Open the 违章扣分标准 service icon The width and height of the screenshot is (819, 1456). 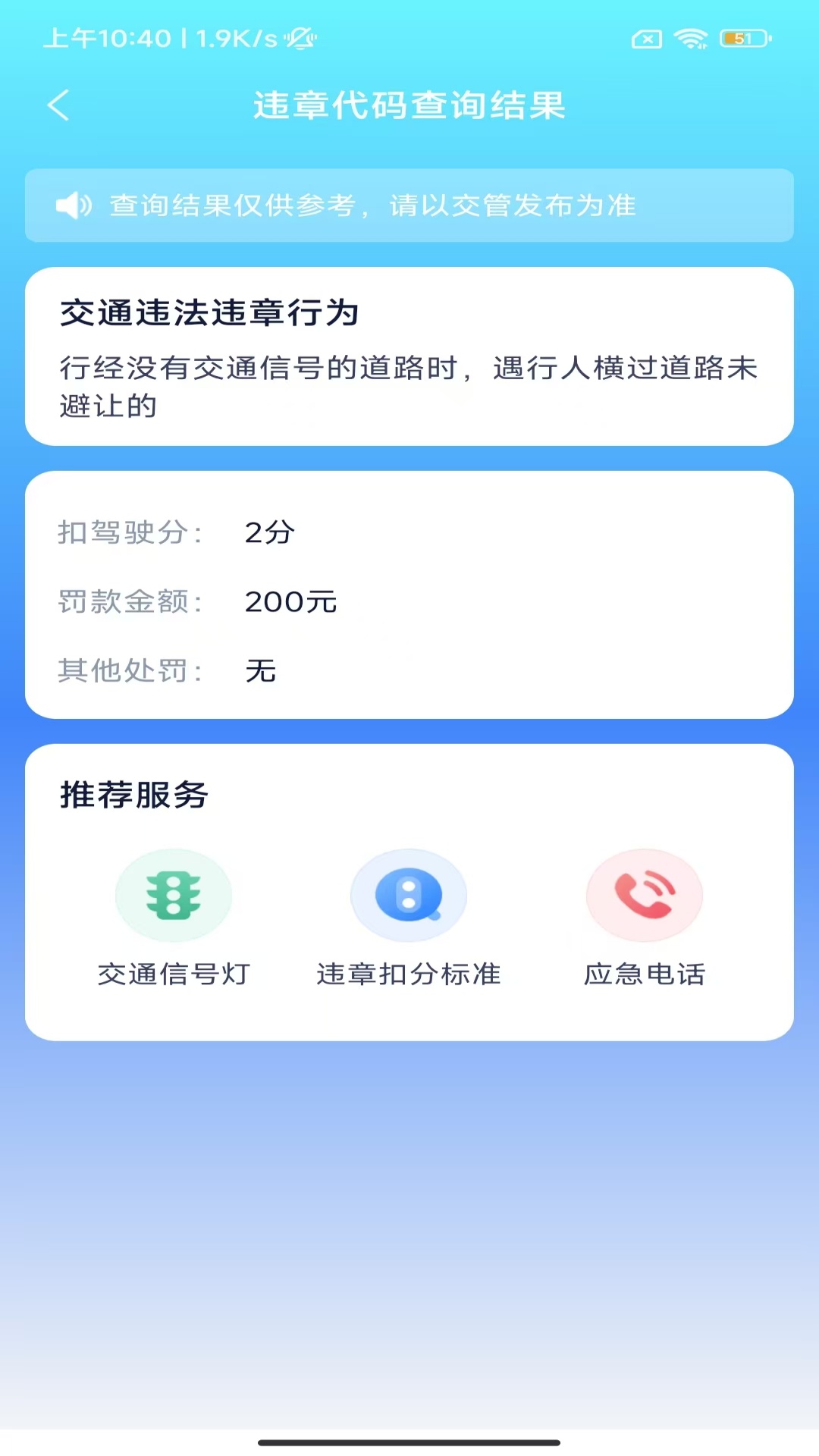coord(409,896)
